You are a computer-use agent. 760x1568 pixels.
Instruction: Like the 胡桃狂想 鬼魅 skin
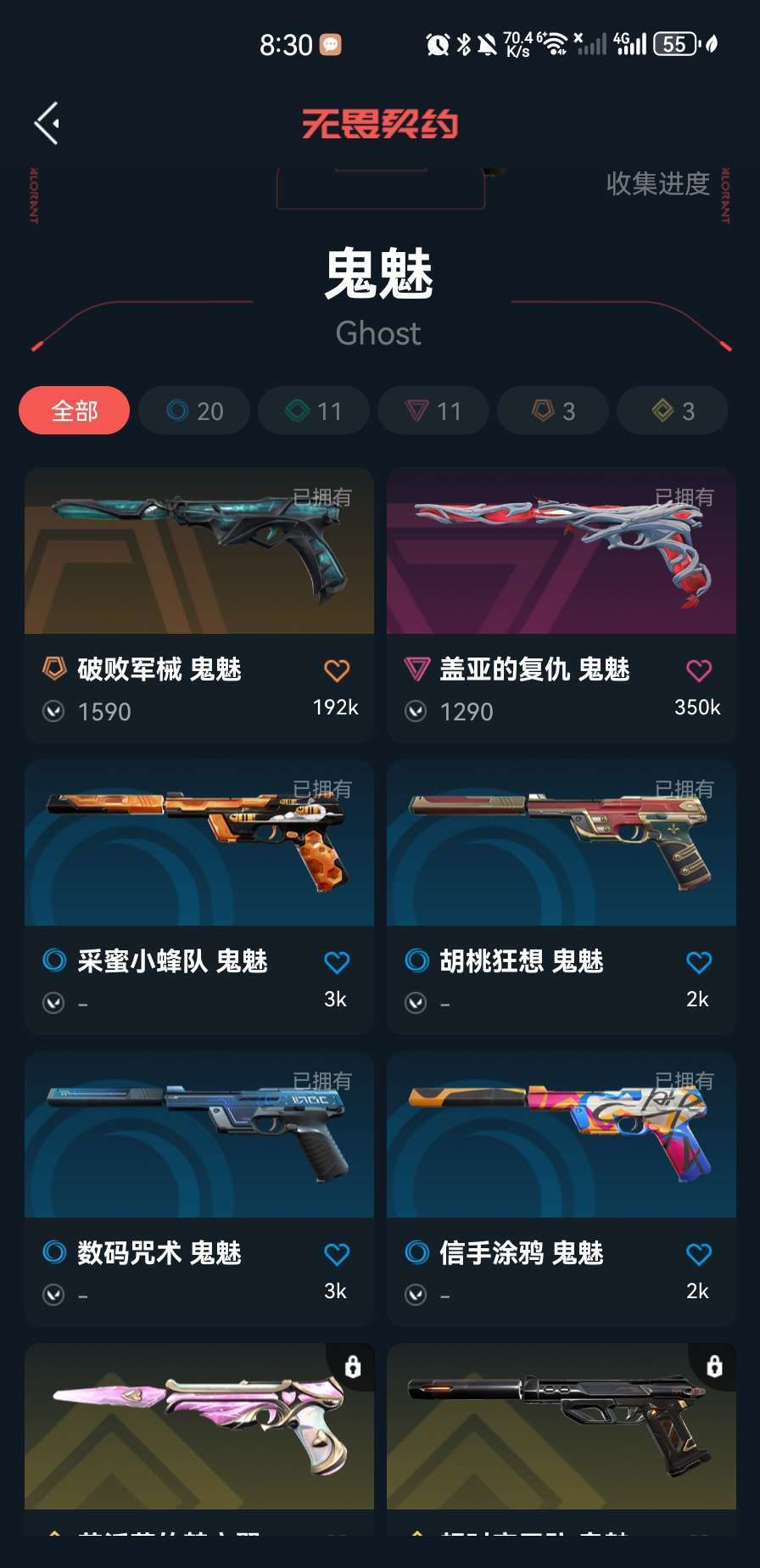point(699,962)
